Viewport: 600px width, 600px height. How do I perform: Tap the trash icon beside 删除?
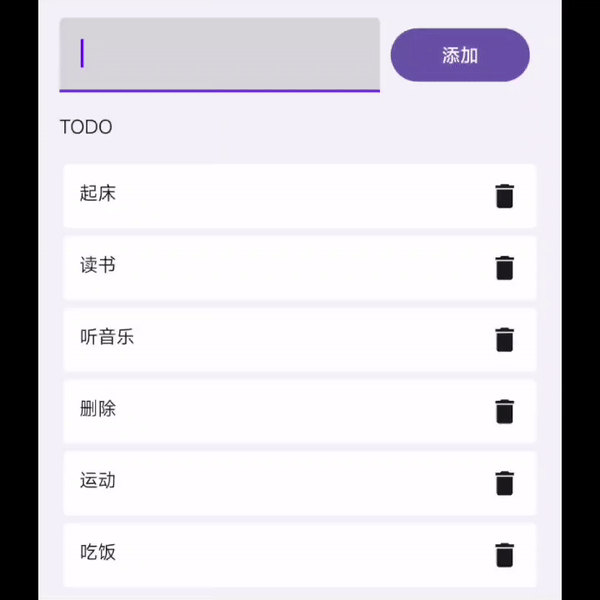tap(505, 412)
